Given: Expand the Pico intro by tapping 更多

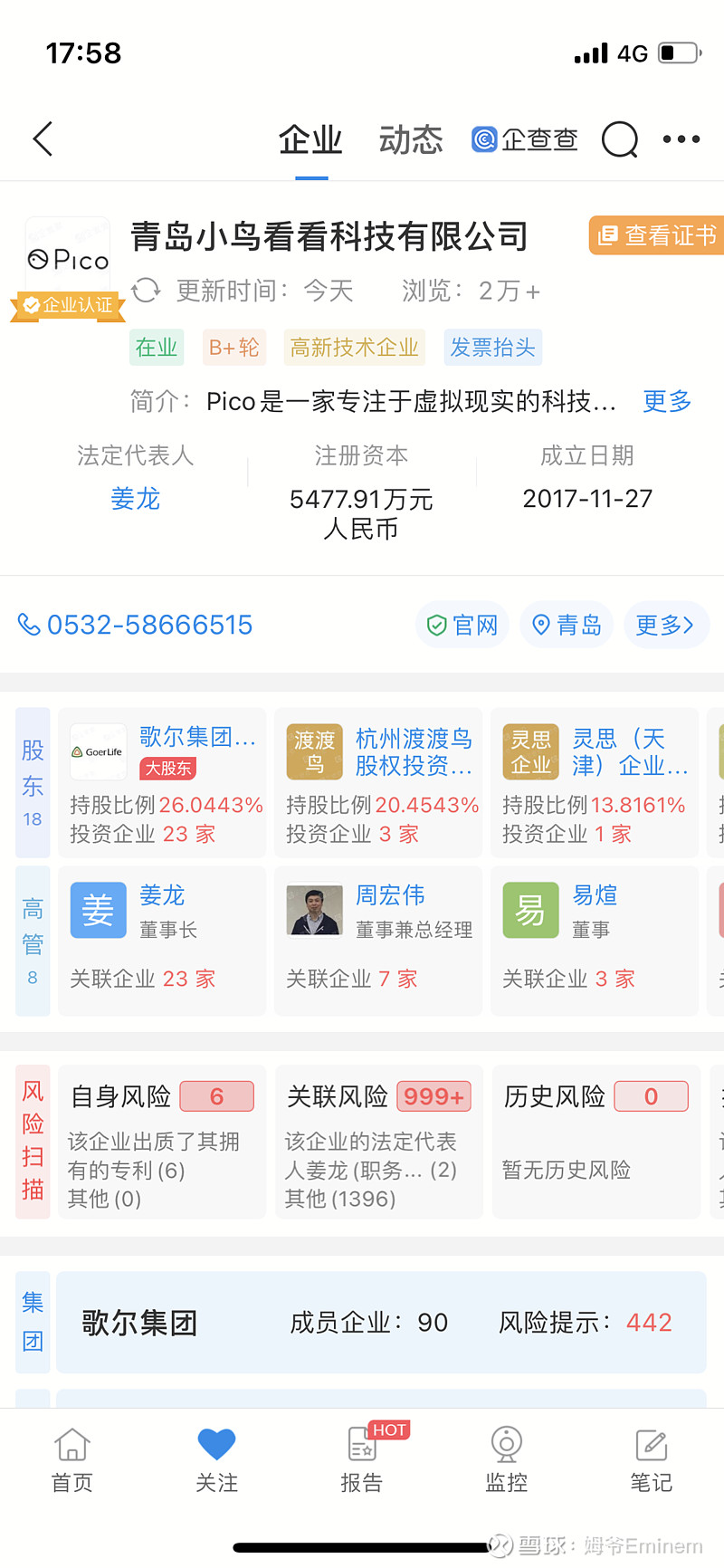Looking at the screenshot, I should coord(666,402).
